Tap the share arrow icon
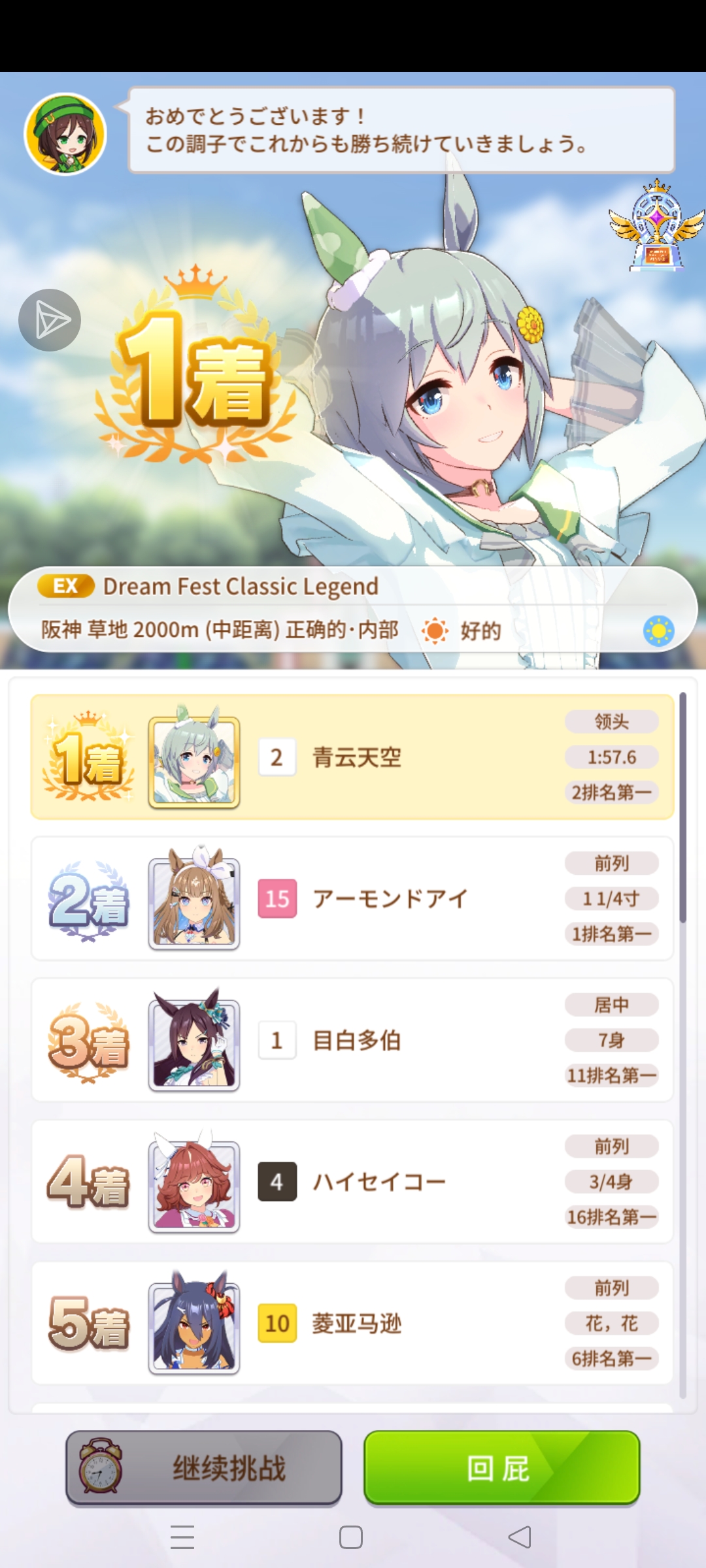The image size is (706, 1568). coord(50,320)
